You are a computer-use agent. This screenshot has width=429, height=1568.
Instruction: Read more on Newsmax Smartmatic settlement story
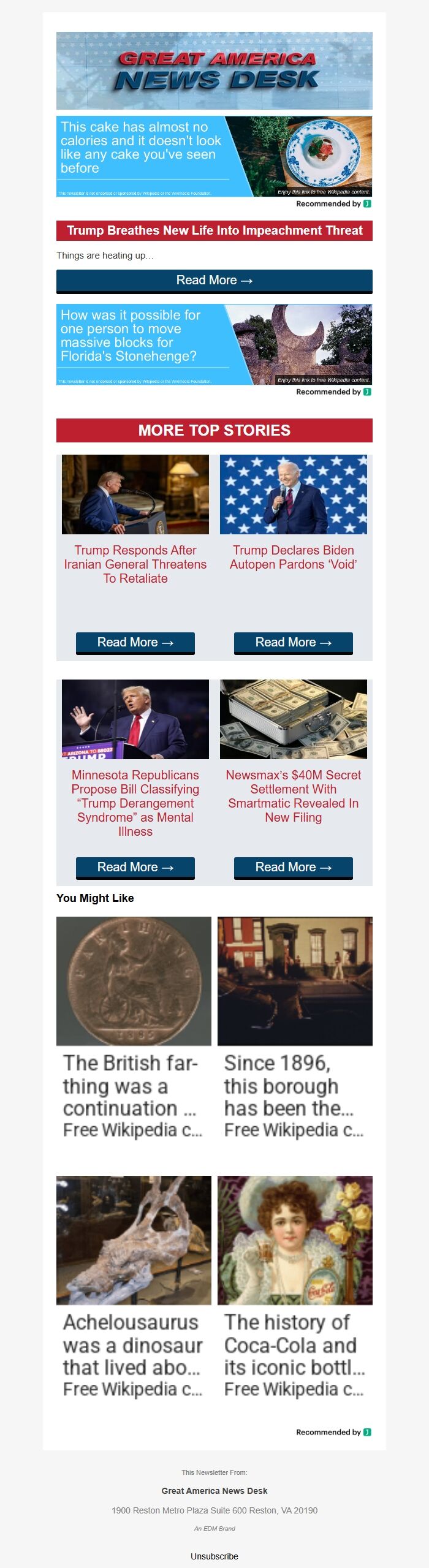pos(293,868)
